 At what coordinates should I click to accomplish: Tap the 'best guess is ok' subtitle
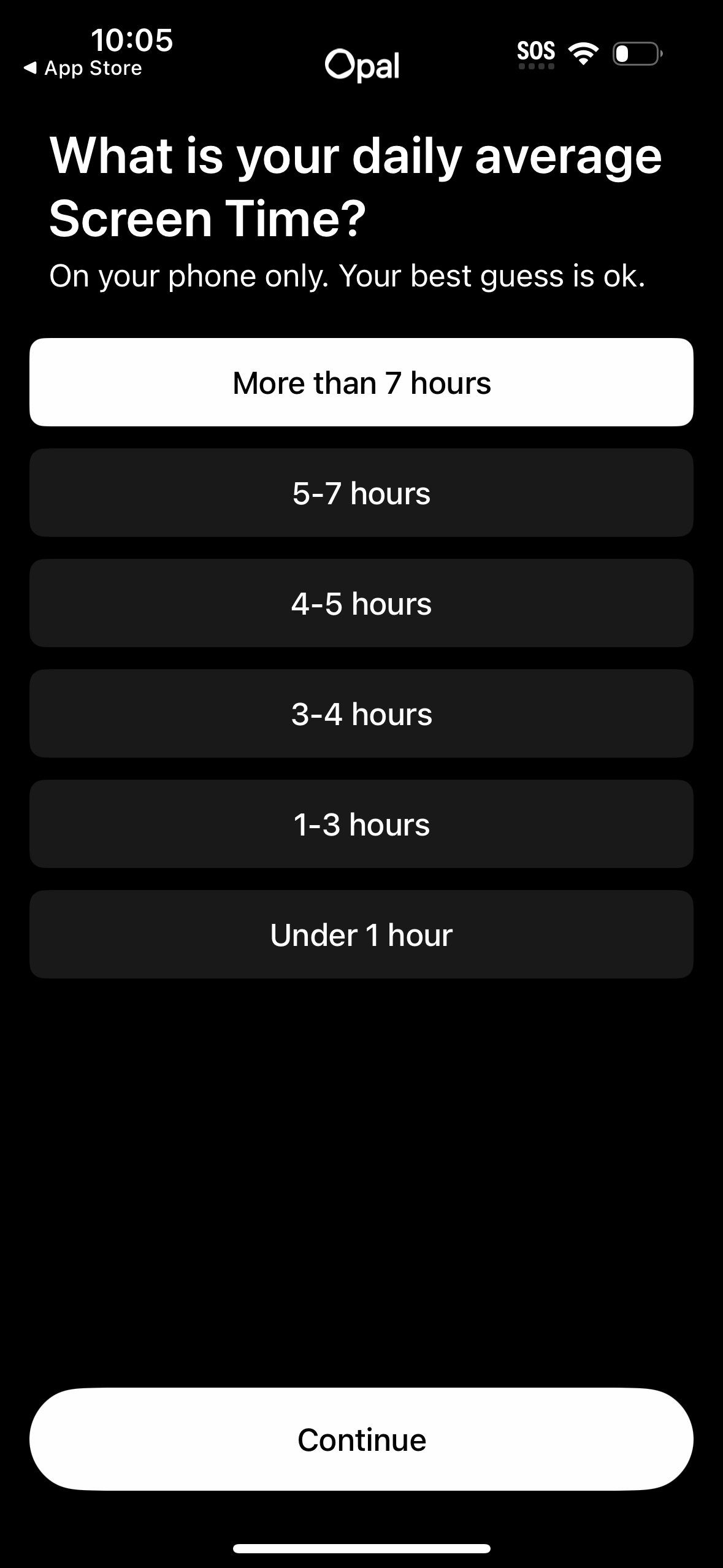(347, 275)
